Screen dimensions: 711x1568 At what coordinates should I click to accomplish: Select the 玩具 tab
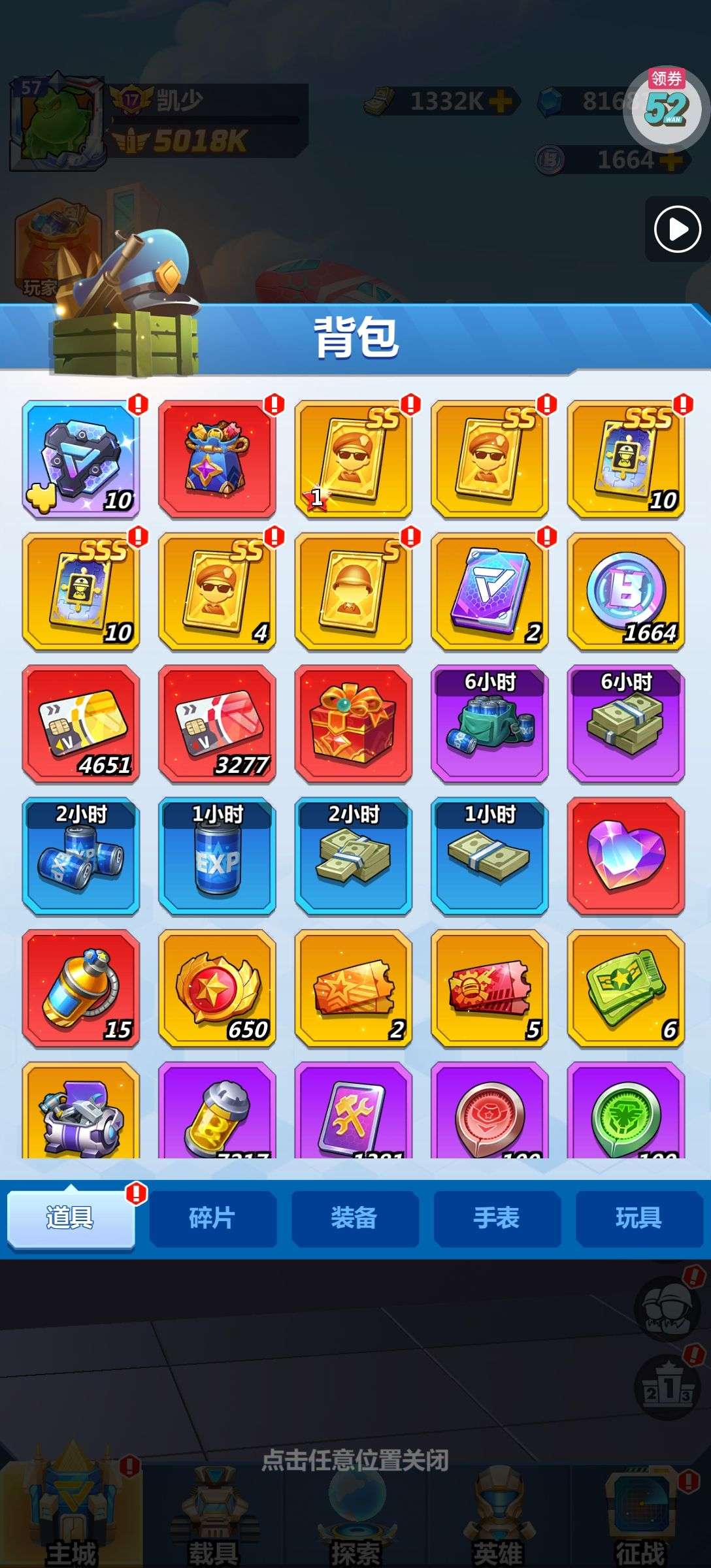click(639, 1218)
